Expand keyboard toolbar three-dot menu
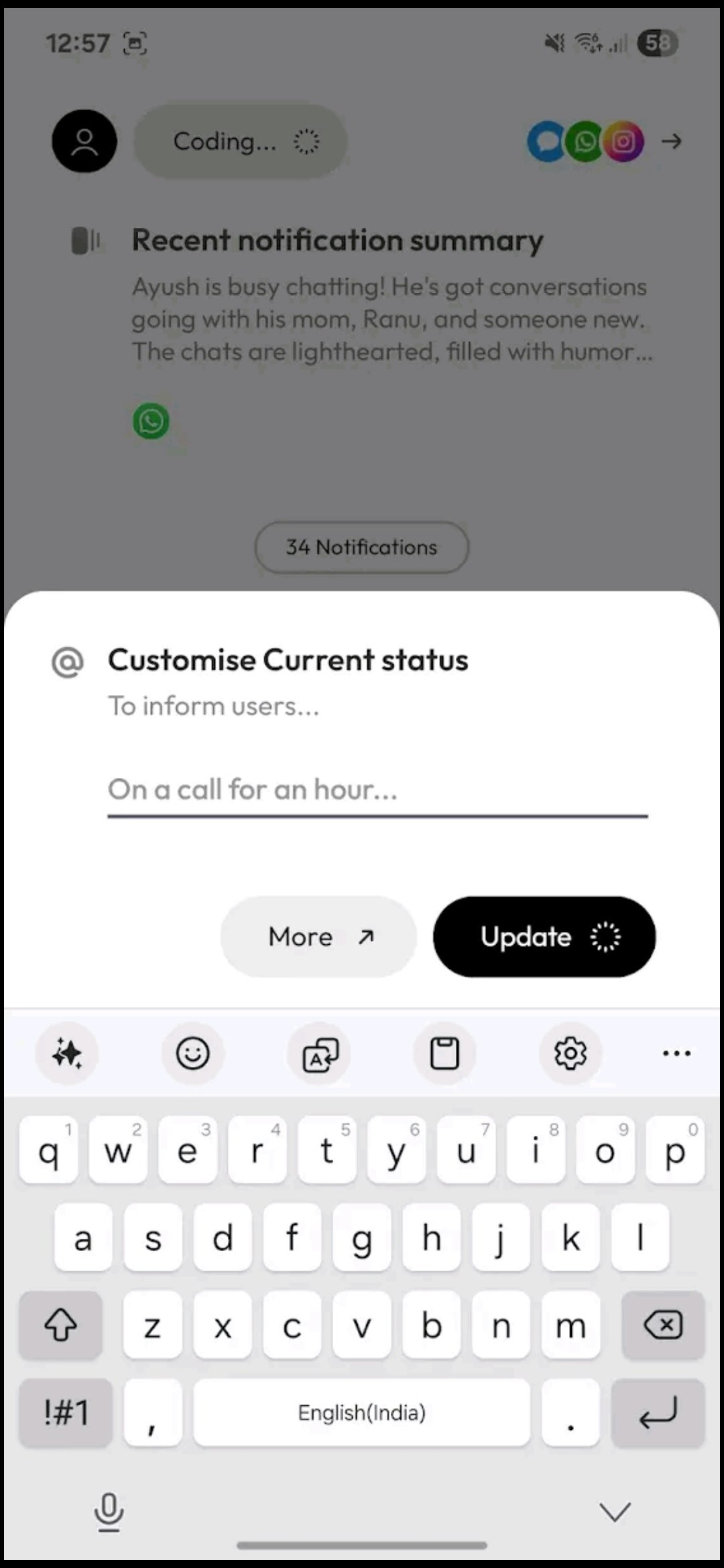 click(676, 1053)
